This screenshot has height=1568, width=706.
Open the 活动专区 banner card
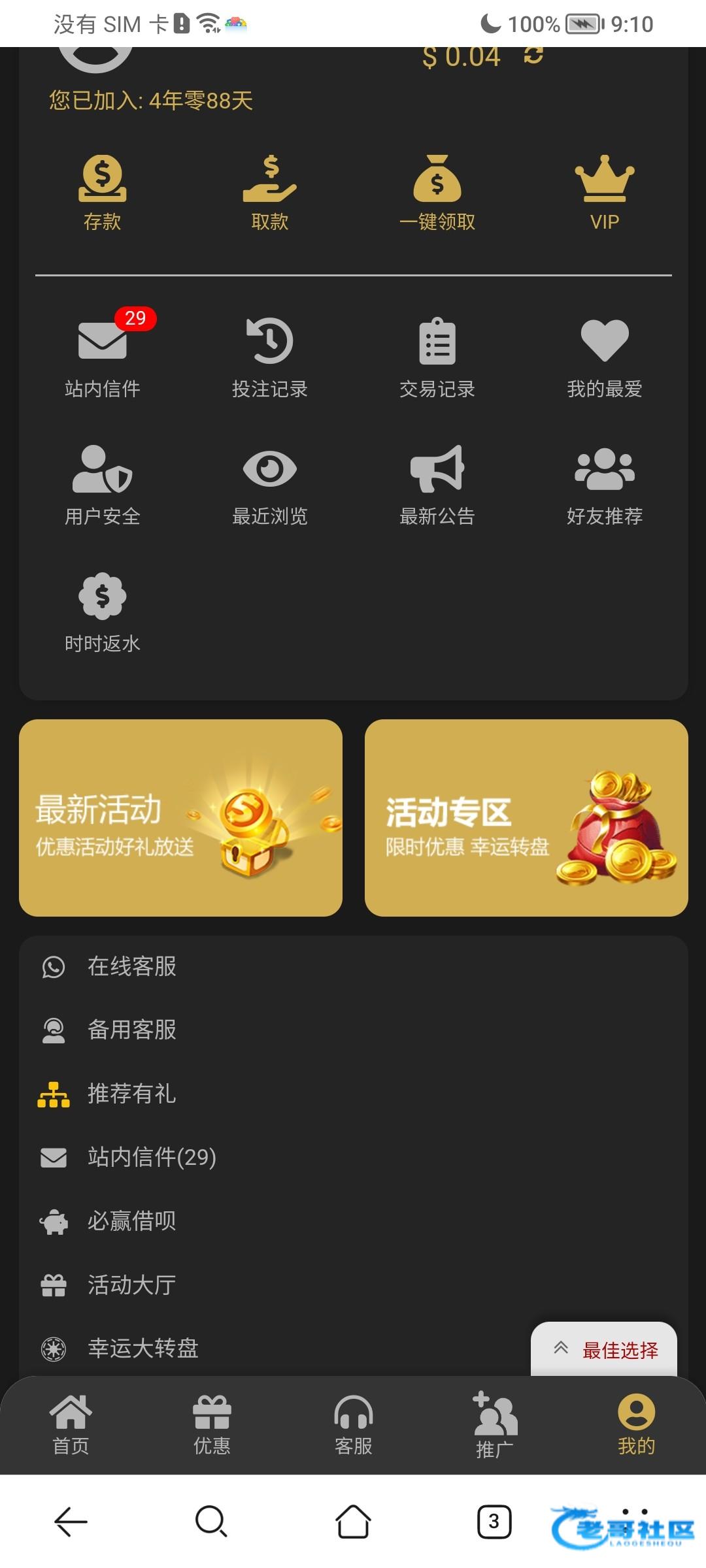(x=526, y=817)
